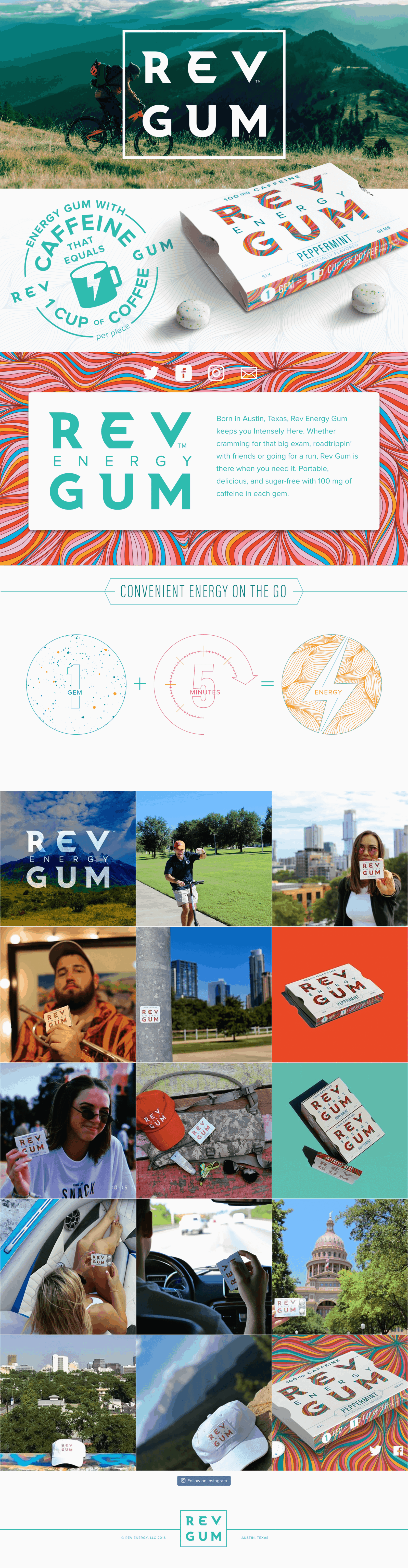Image resolution: width=408 pixels, height=1568 pixels.
Task: Tap the email envelope icon
Action: (248, 373)
